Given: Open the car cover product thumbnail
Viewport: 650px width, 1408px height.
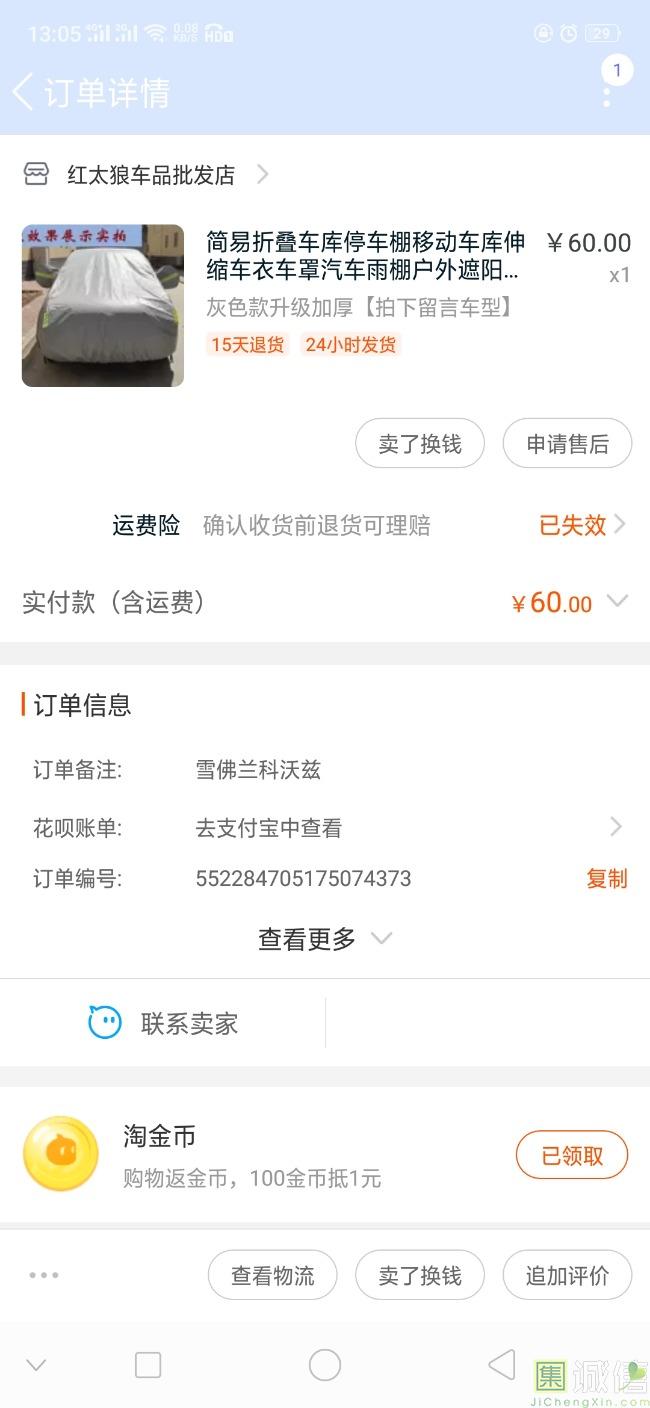Looking at the screenshot, I should (x=103, y=305).
